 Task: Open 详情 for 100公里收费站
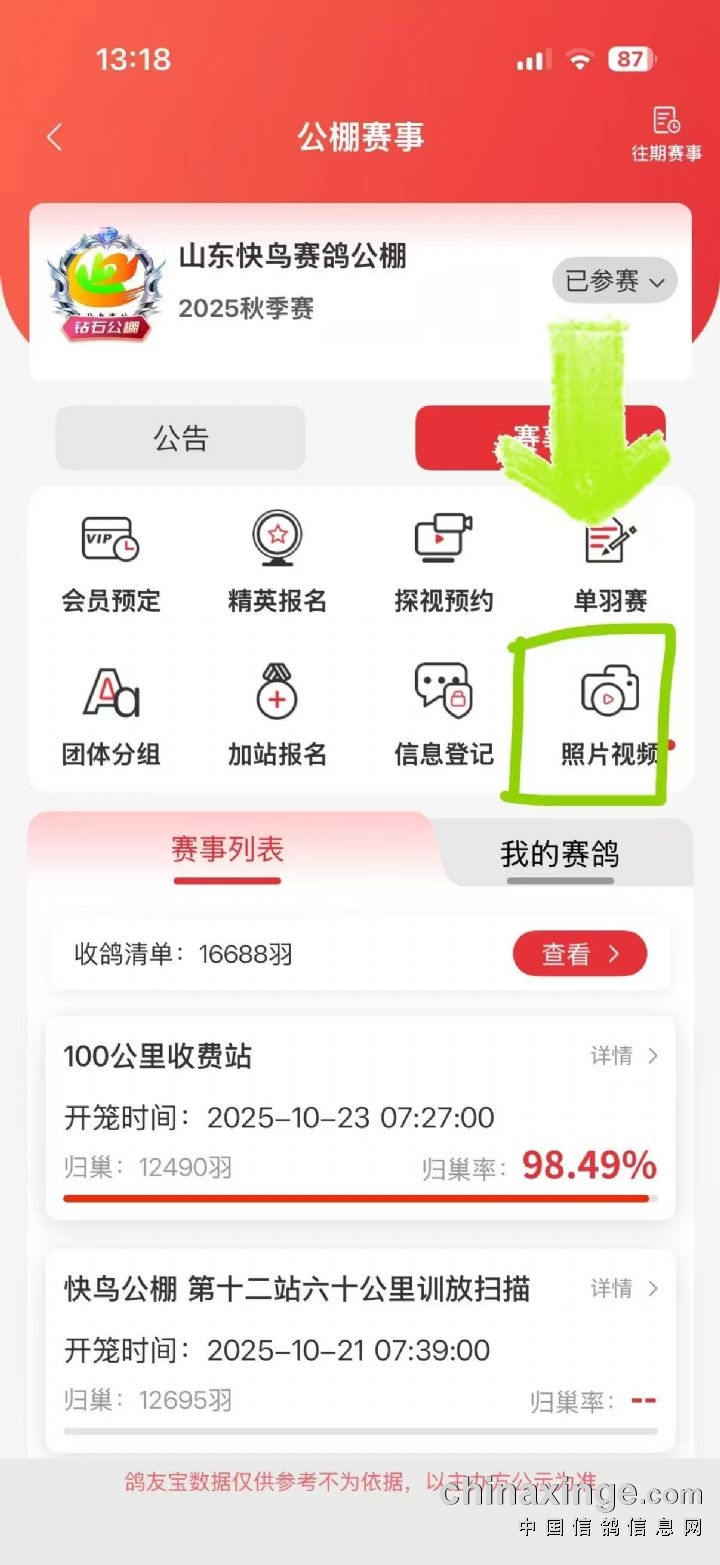point(624,1056)
